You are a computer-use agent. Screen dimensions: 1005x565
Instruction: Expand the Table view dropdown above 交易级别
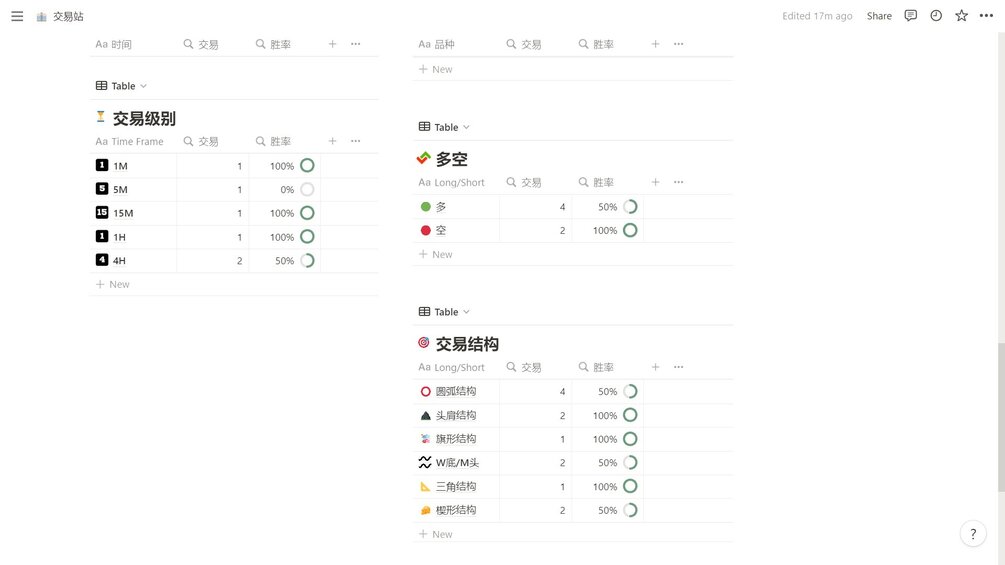122,86
